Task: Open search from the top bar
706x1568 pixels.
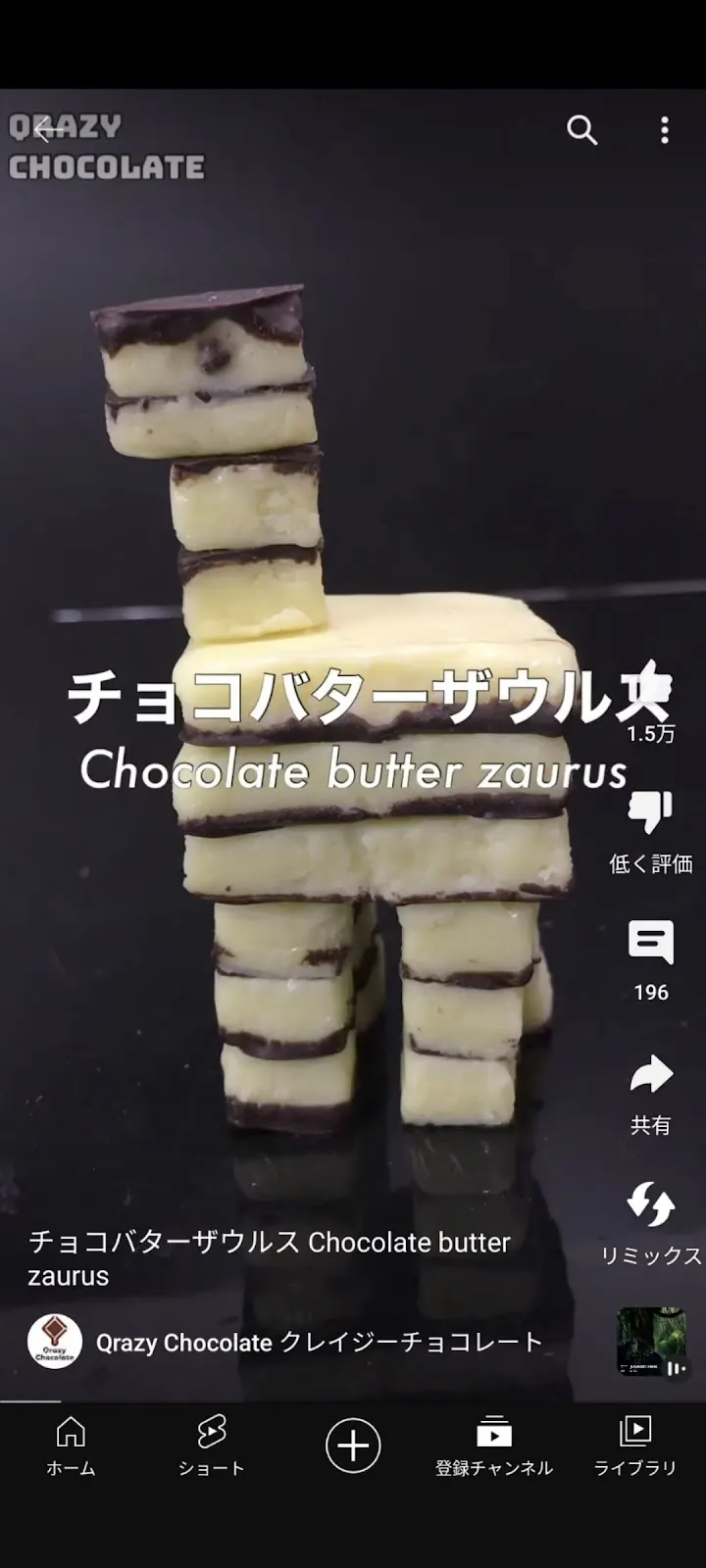Action: pos(582,129)
